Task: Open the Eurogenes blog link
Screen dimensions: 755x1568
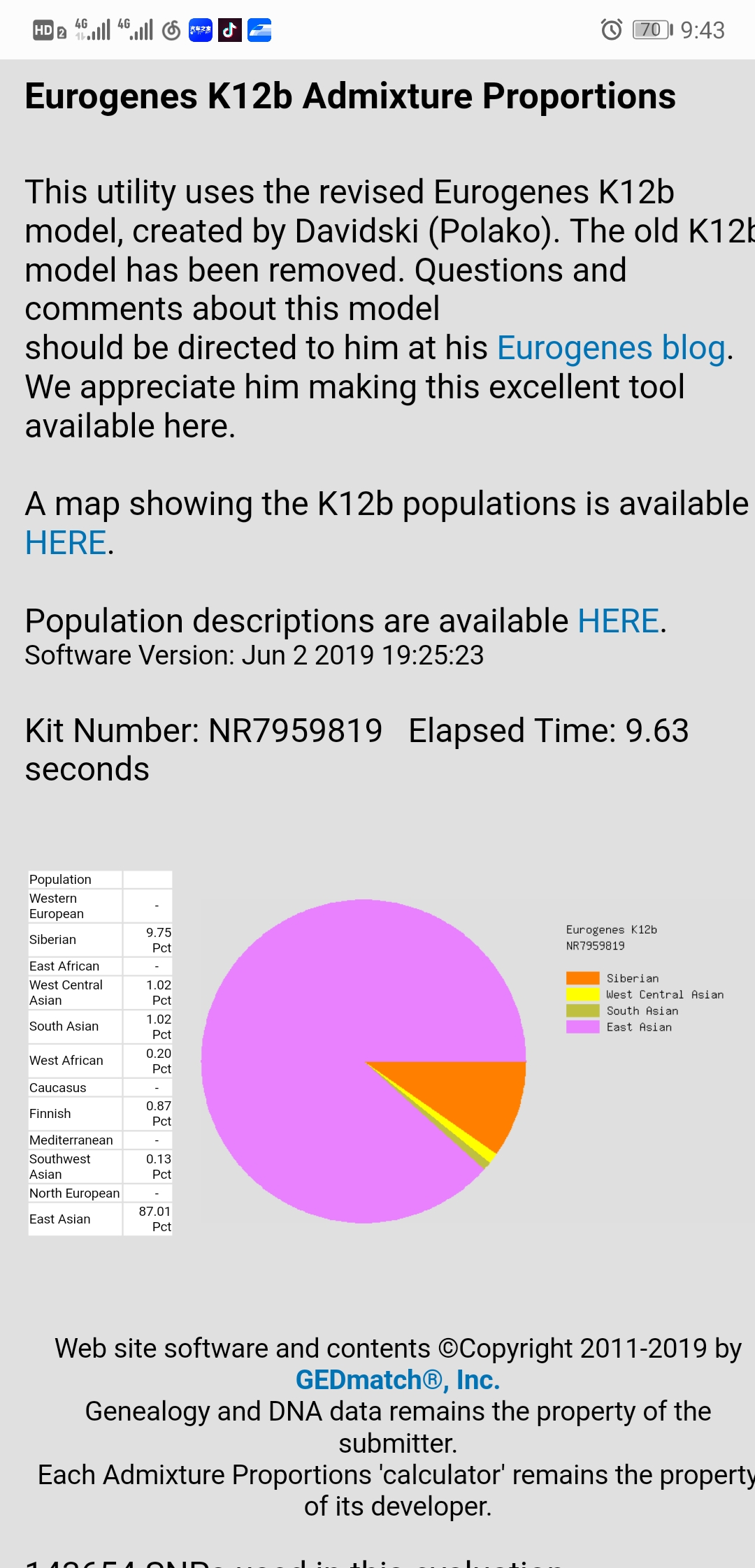Action: pos(612,348)
